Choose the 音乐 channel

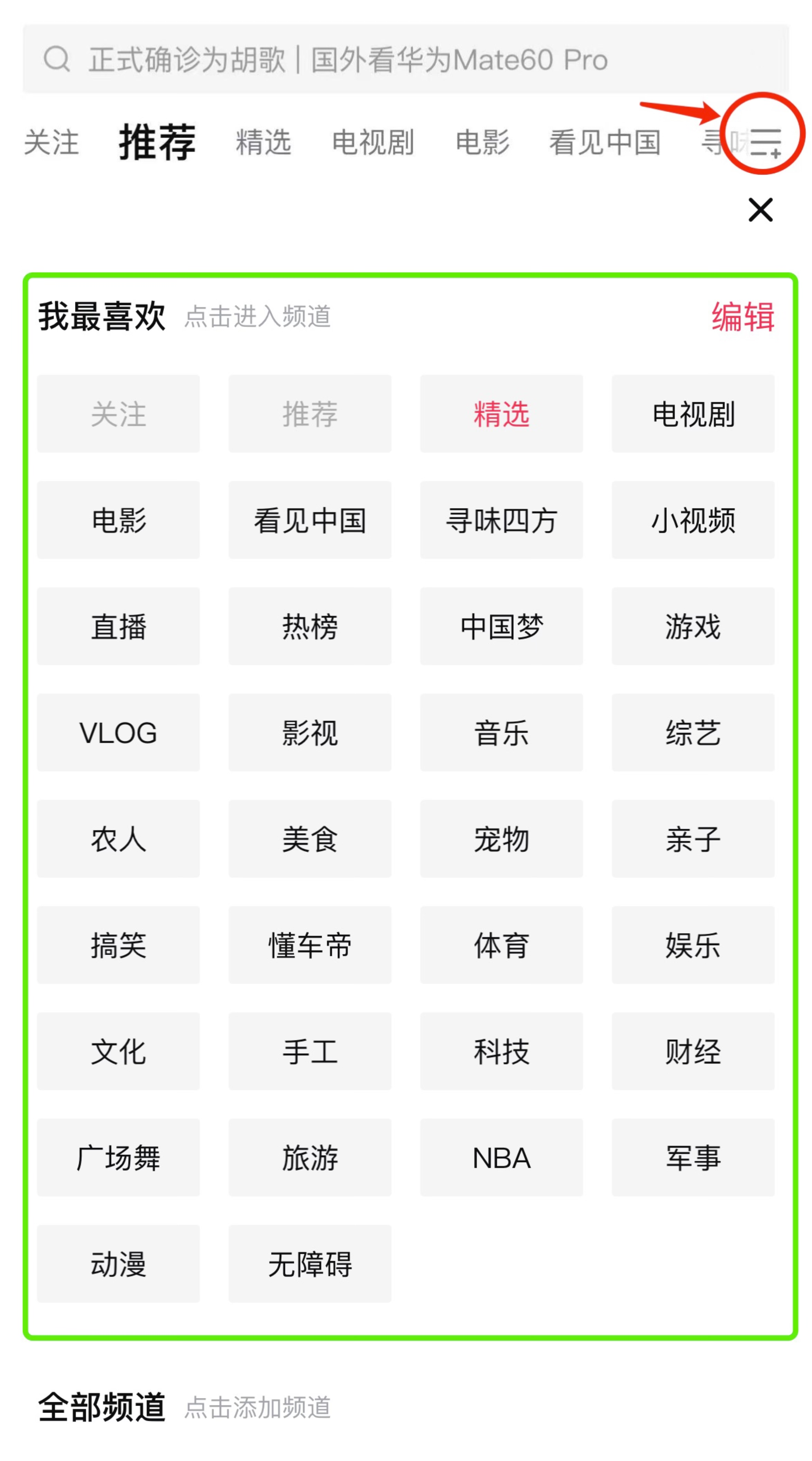click(x=501, y=732)
